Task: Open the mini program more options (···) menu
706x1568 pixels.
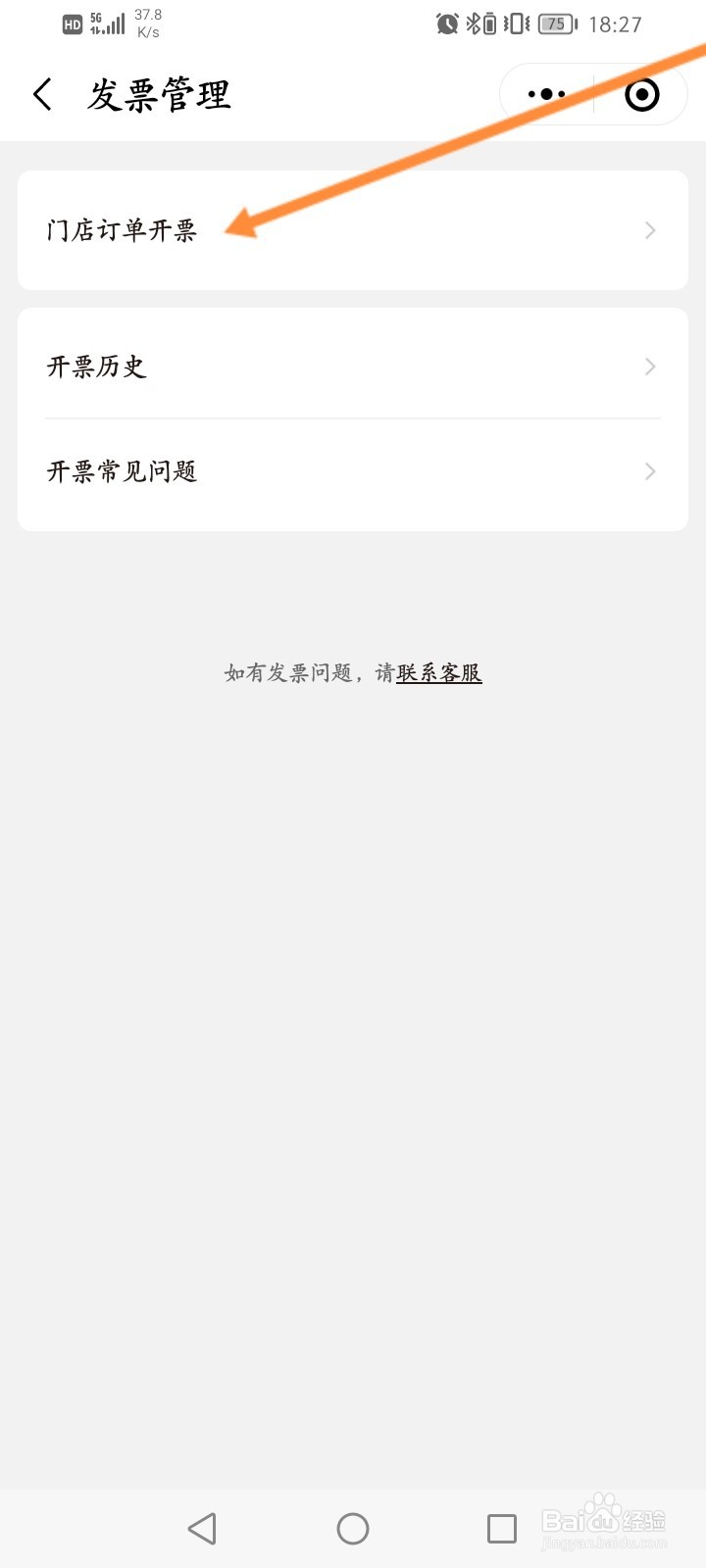Action: coord(546,93)
